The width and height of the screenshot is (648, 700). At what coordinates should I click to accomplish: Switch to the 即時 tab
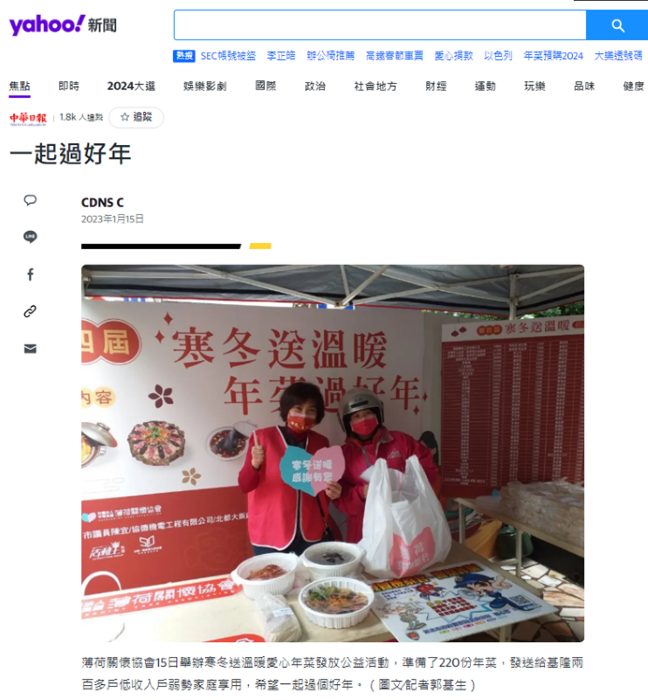click(69, 86)
